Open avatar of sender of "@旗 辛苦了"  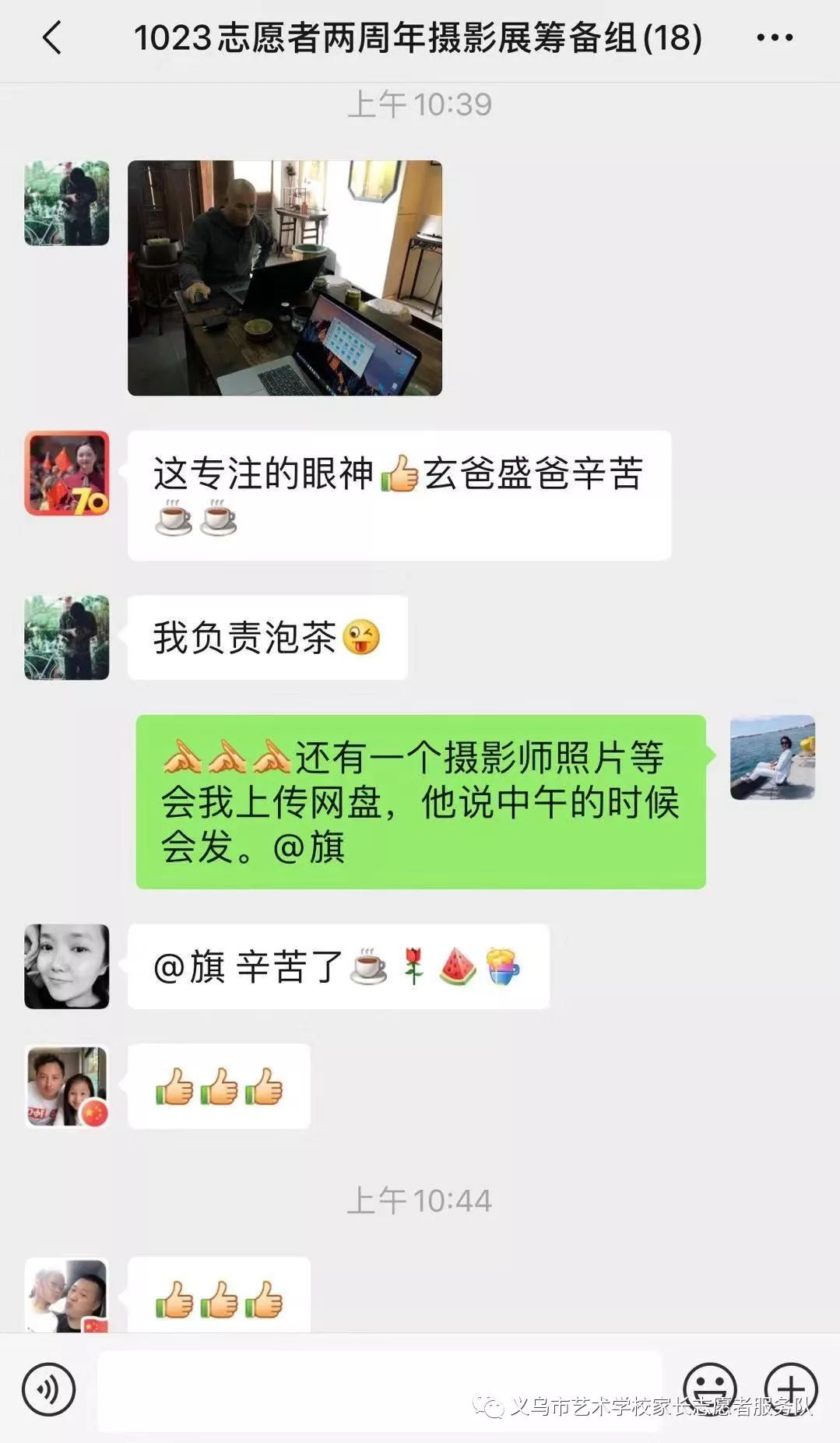67,966
